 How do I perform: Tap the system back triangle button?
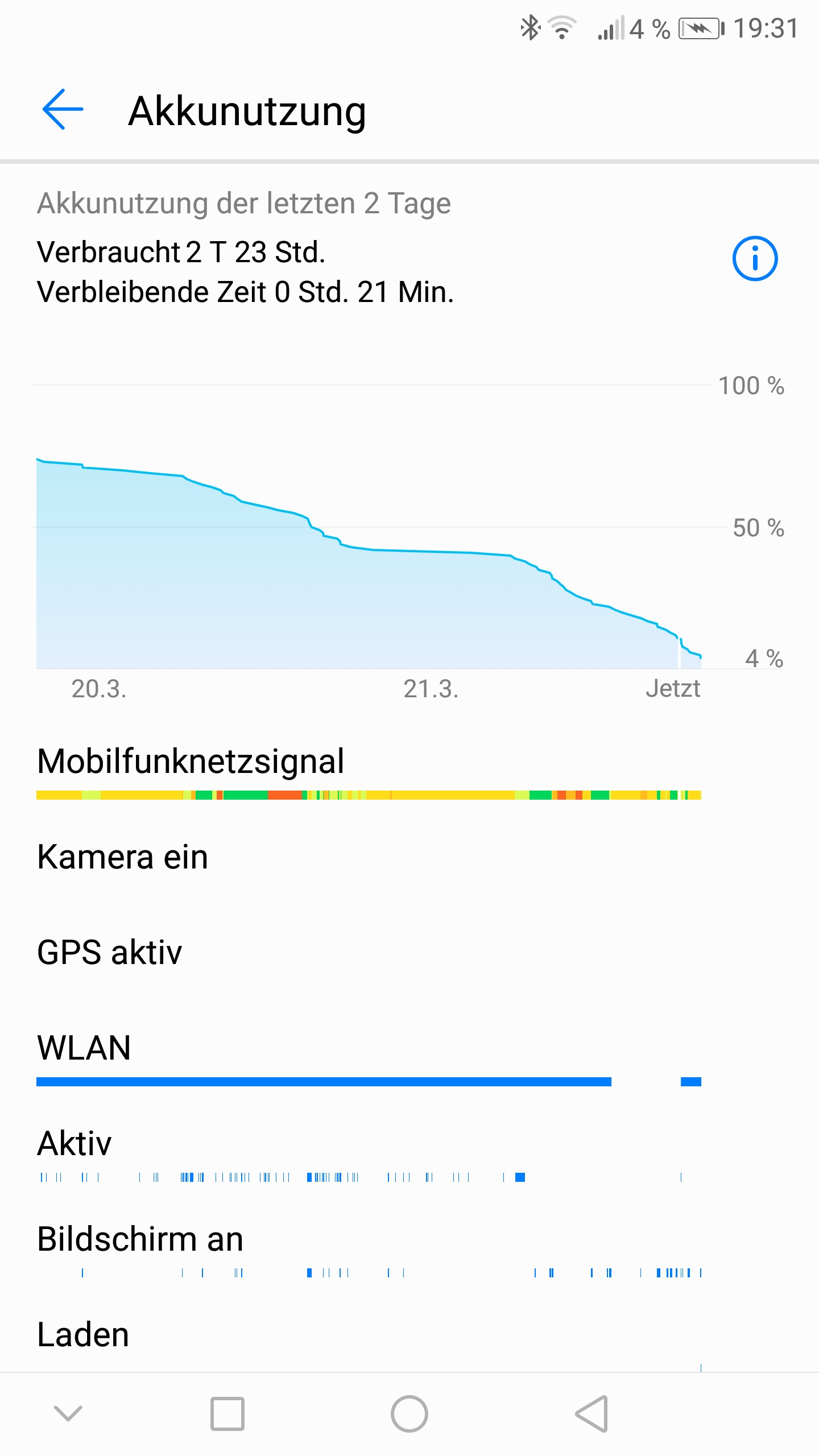click(x=591, y=1414)
